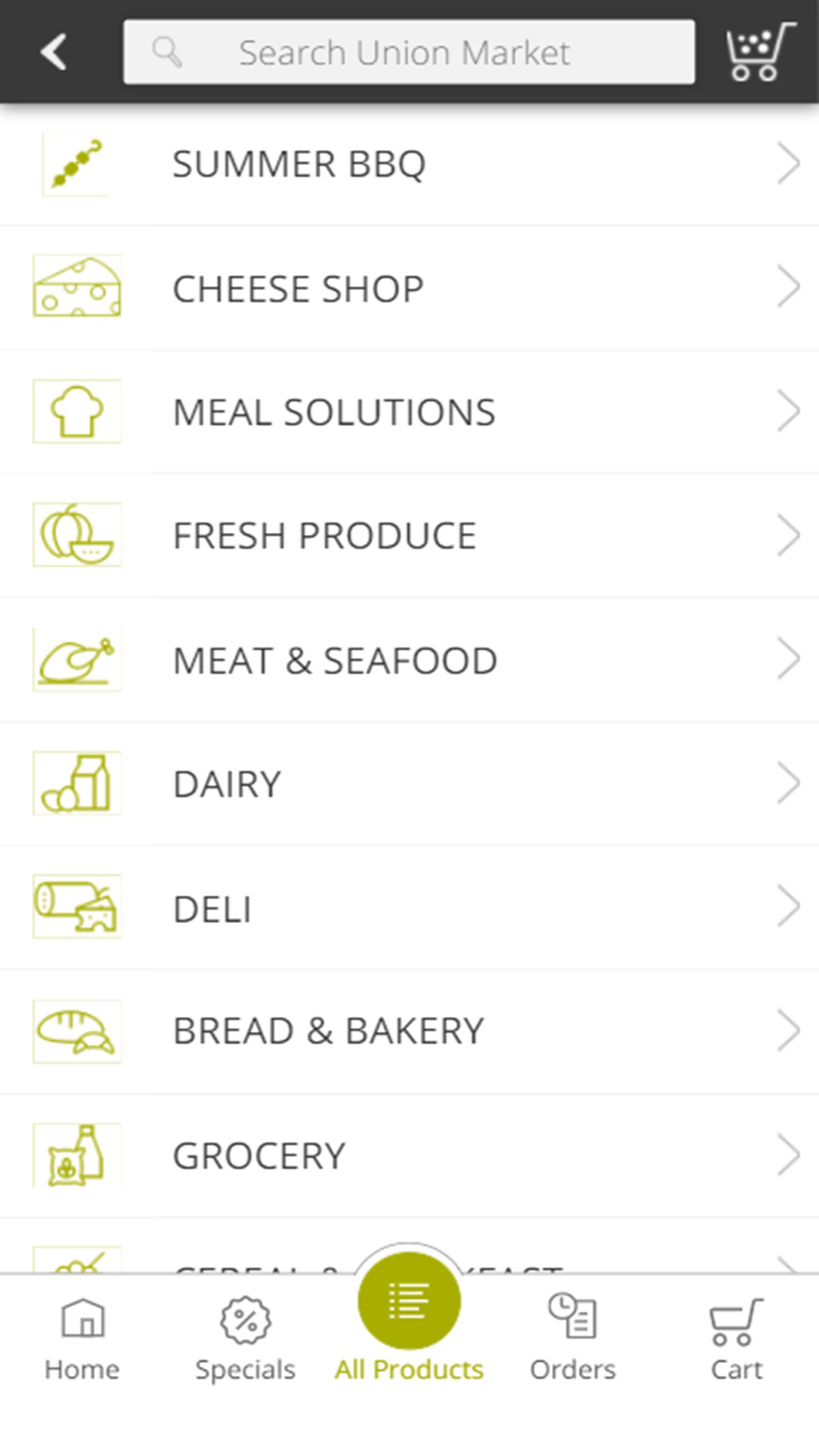Select Meal Solutions
This screenshot has width=819, height=1456.
409,412
